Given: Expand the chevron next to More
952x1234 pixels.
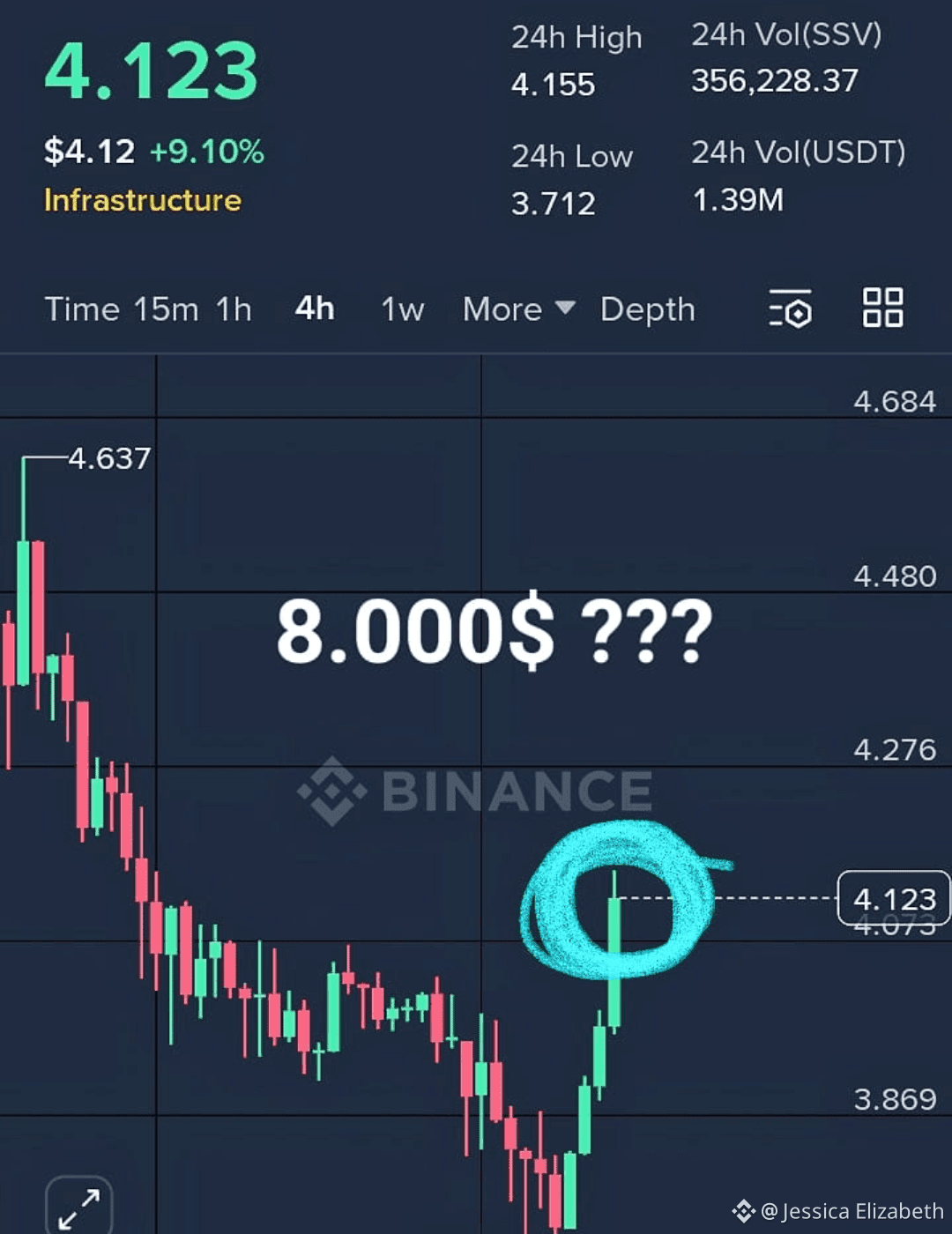Looking at the screenshot, I should [x=565, y=309].
